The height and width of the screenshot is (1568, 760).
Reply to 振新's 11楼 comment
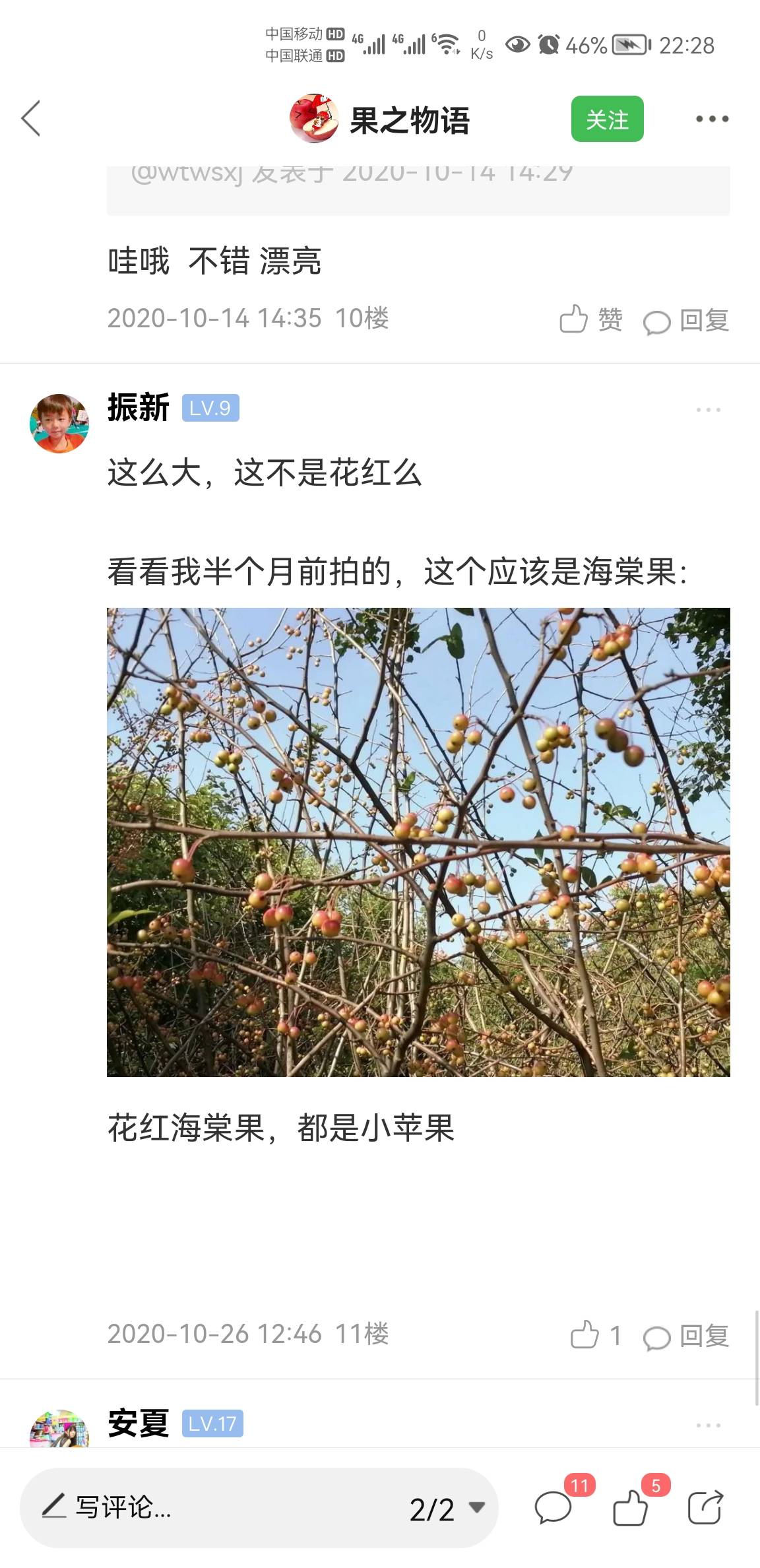click(x=686, y=1336)
